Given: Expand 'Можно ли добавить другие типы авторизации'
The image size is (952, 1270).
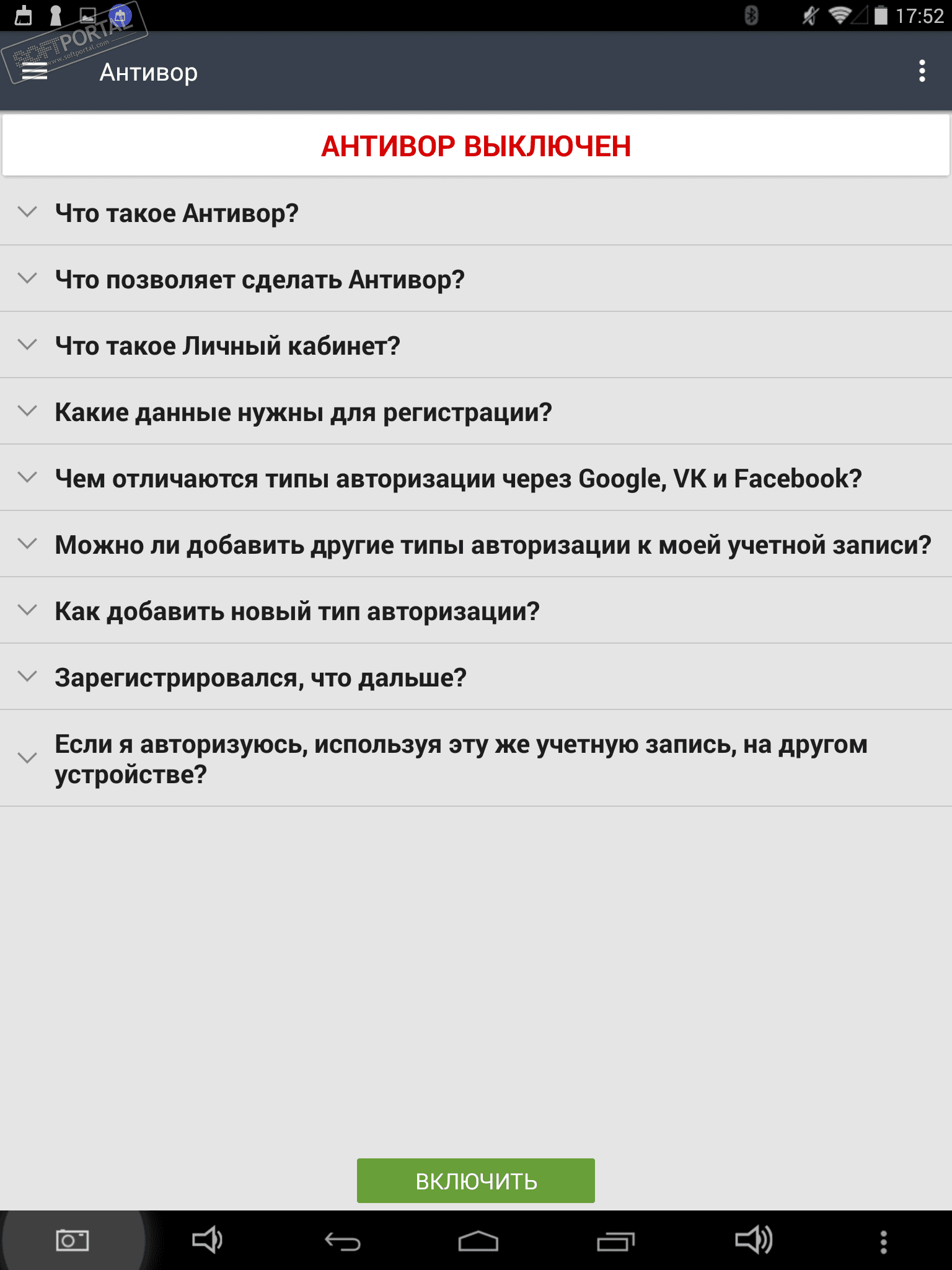Looking at the screenshot, I should tap(492, 544).
